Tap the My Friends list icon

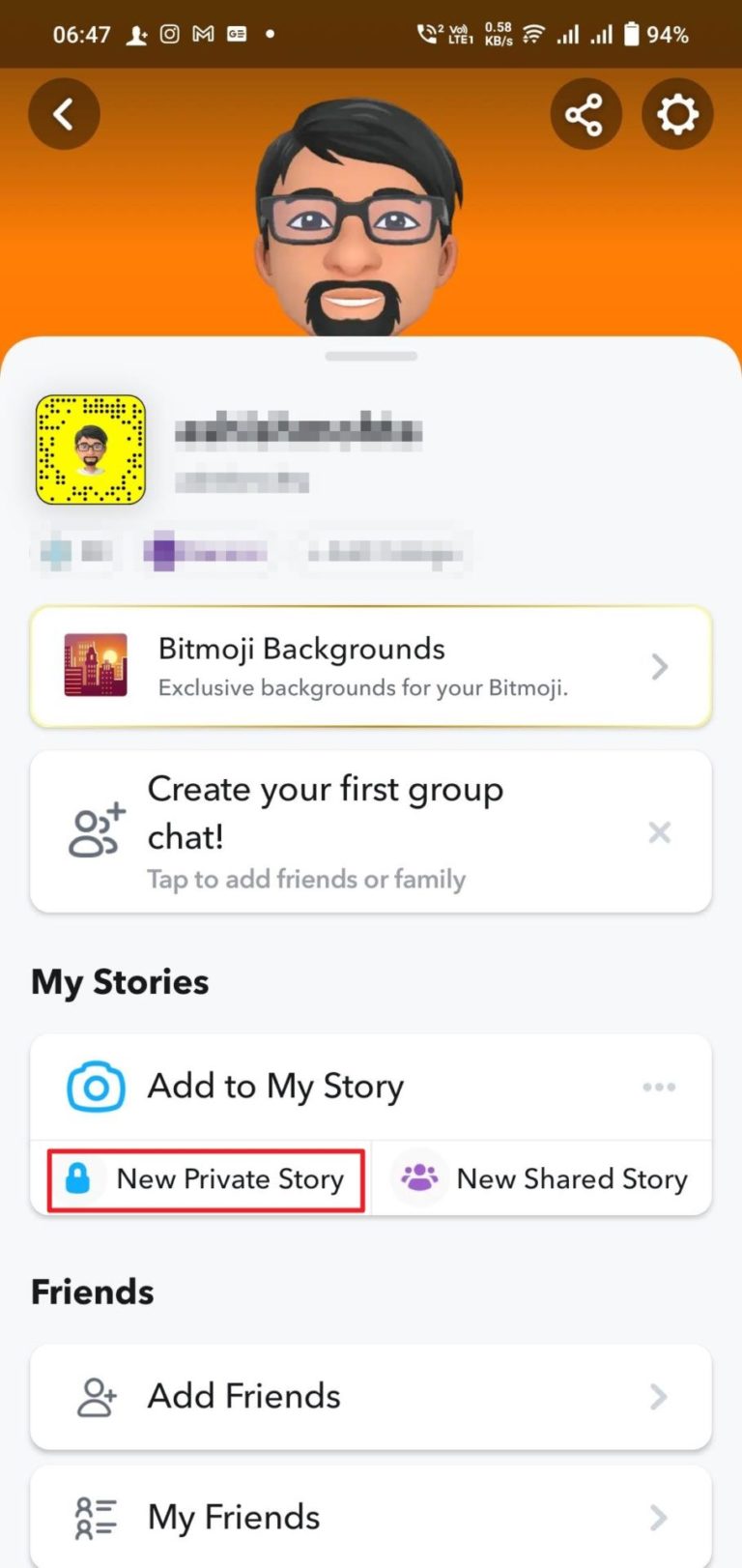tap(96, 1516)
